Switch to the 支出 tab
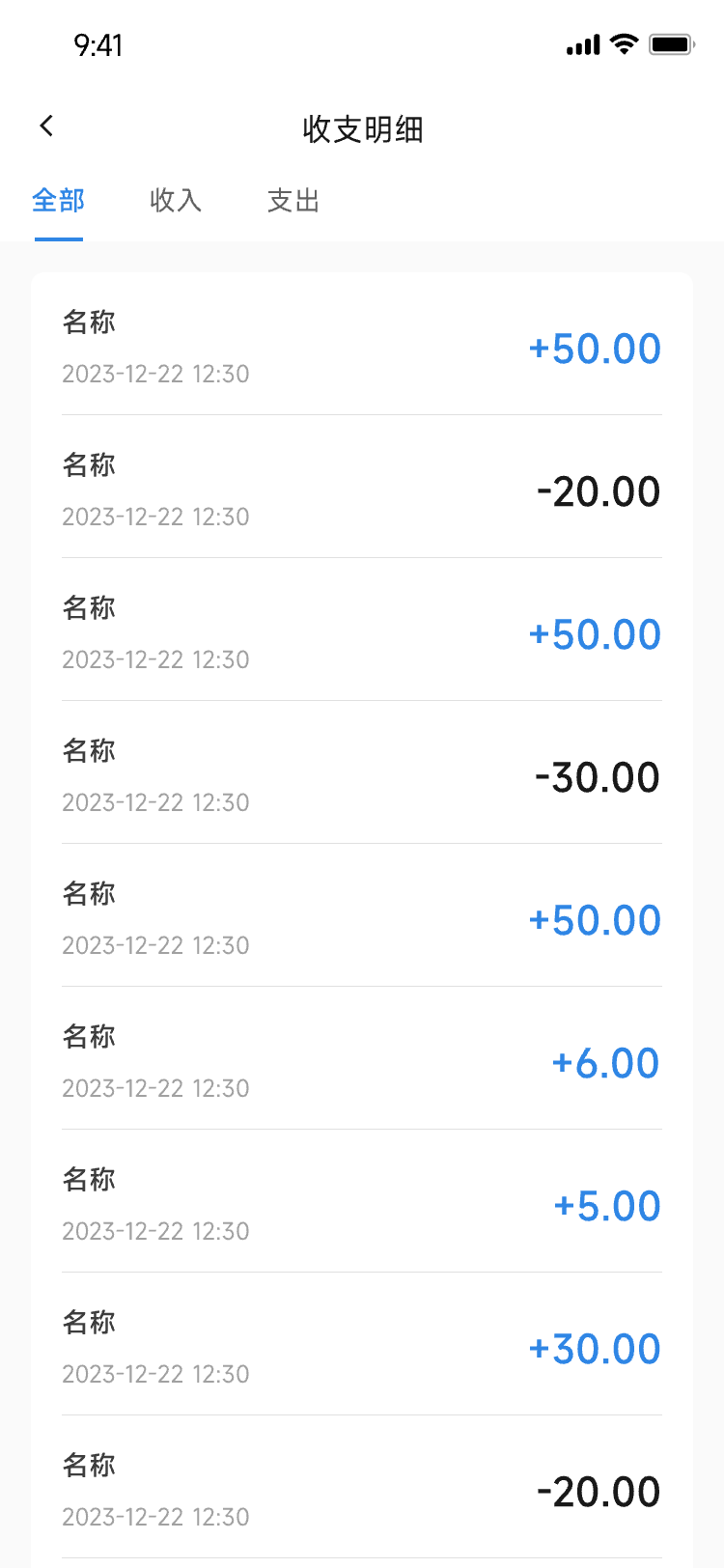 (293, 201)
